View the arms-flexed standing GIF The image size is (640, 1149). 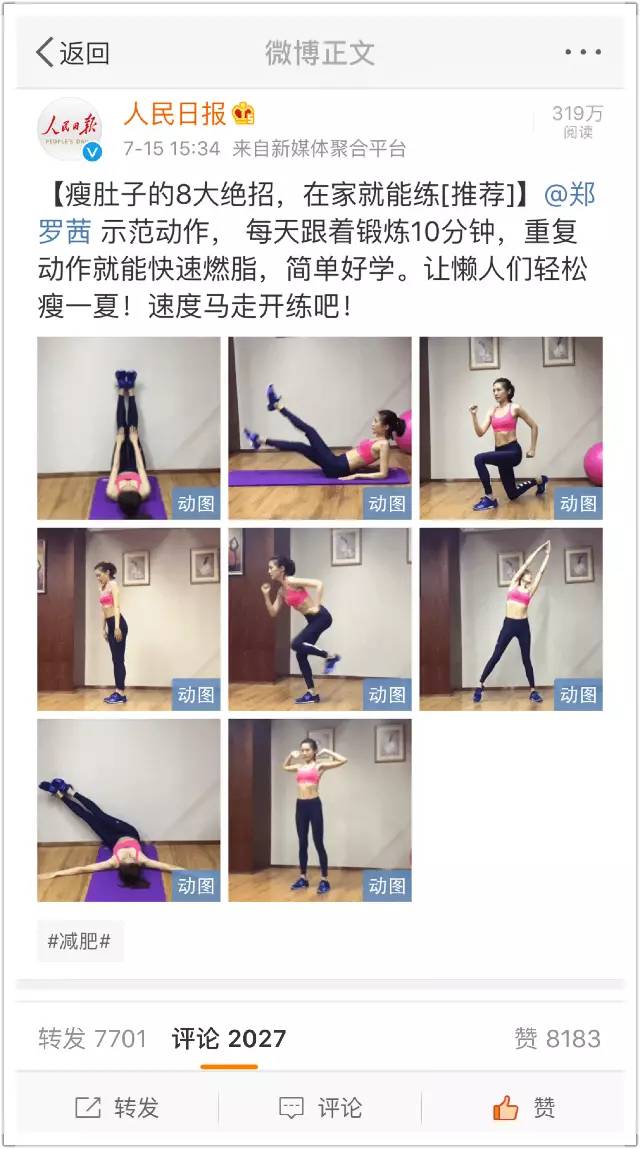click(x=320, y=810)
